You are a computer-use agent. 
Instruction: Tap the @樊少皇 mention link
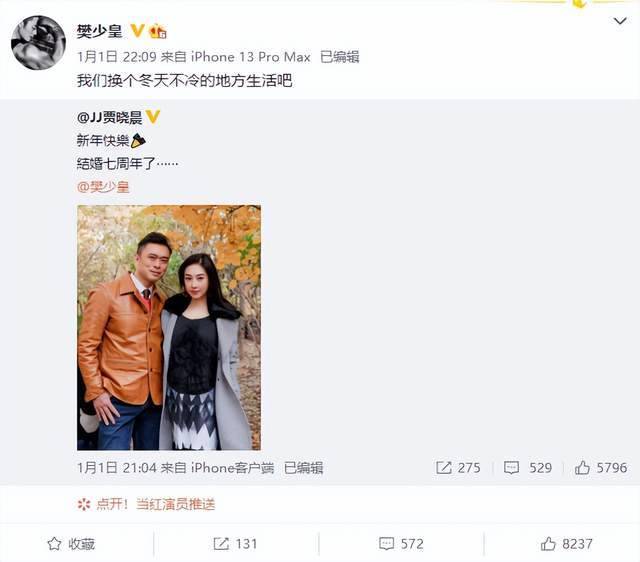103,186
